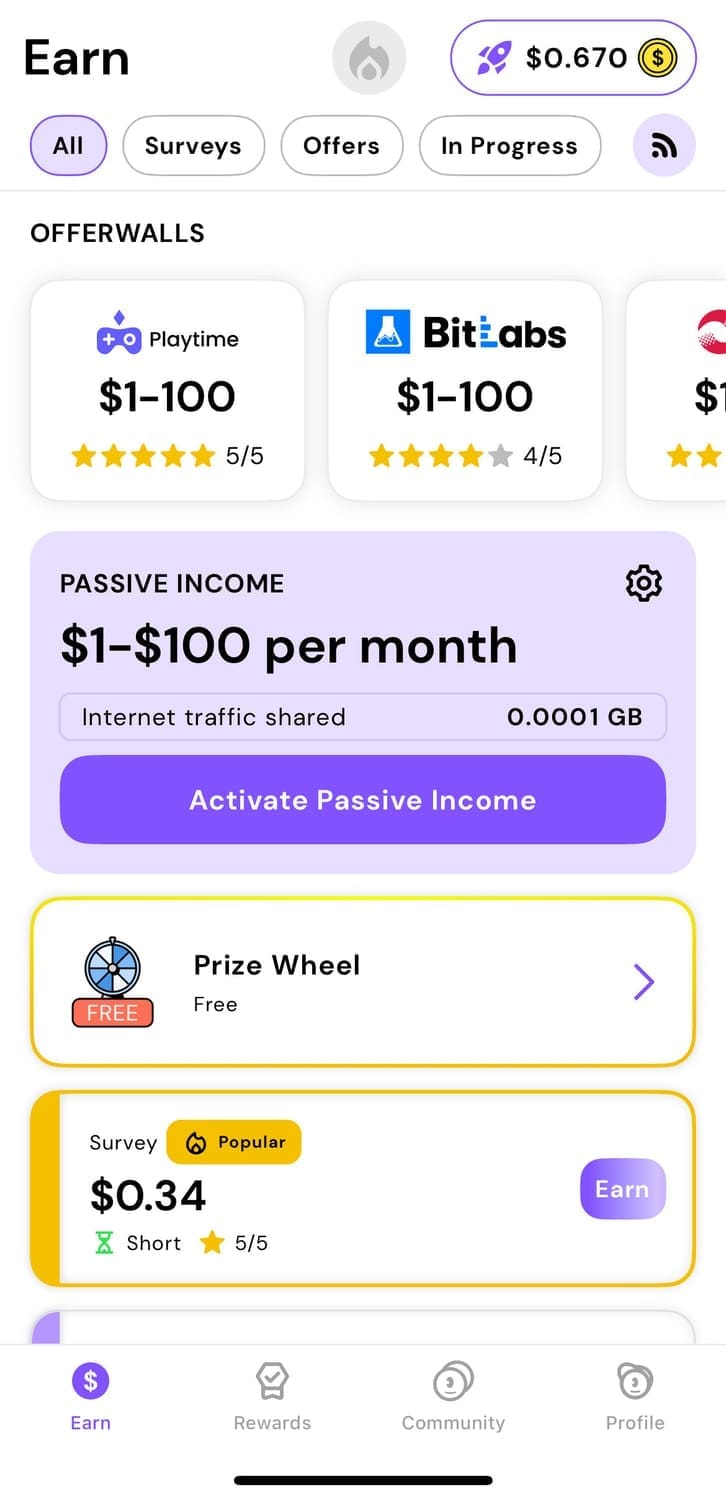Open passive income settings gear

643,583
